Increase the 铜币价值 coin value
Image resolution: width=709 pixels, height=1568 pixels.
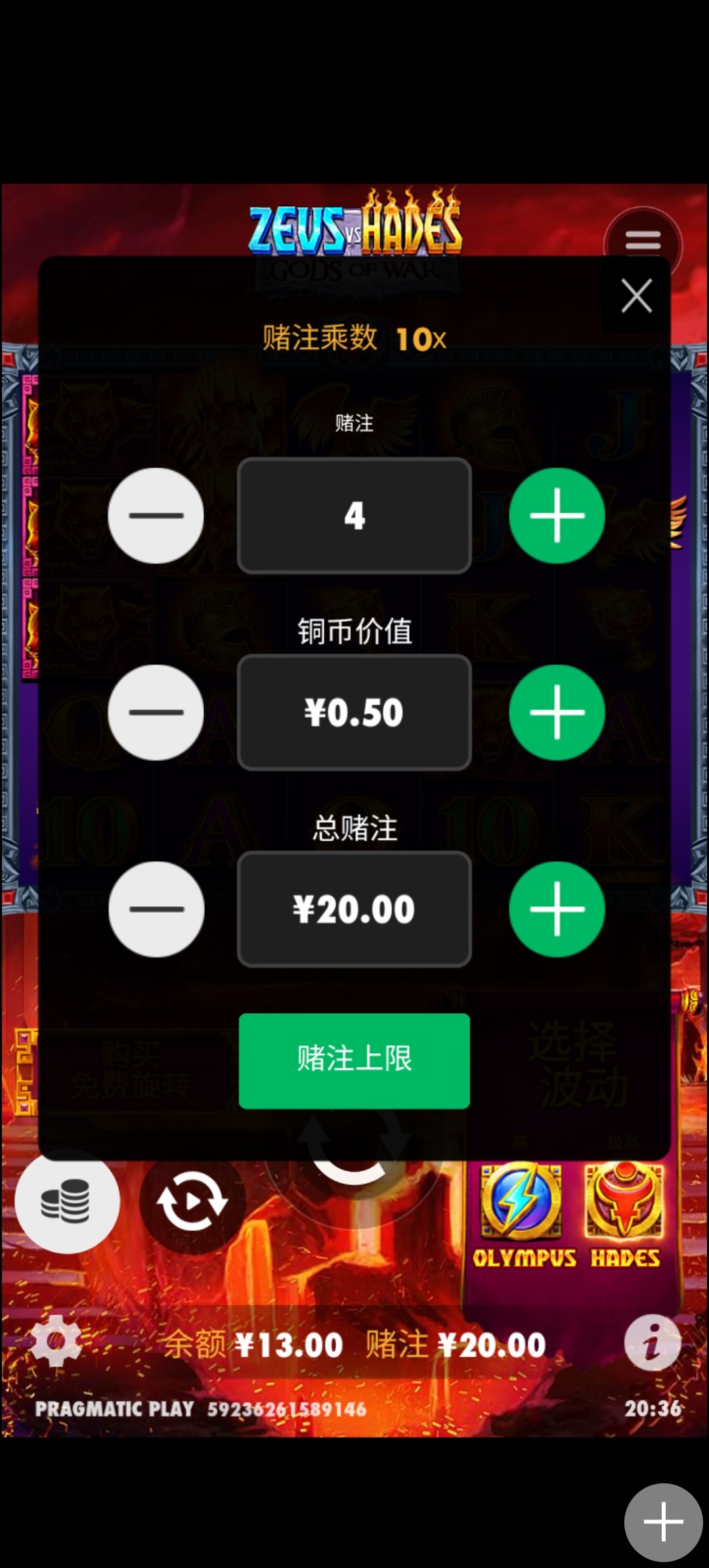(557, 712)
